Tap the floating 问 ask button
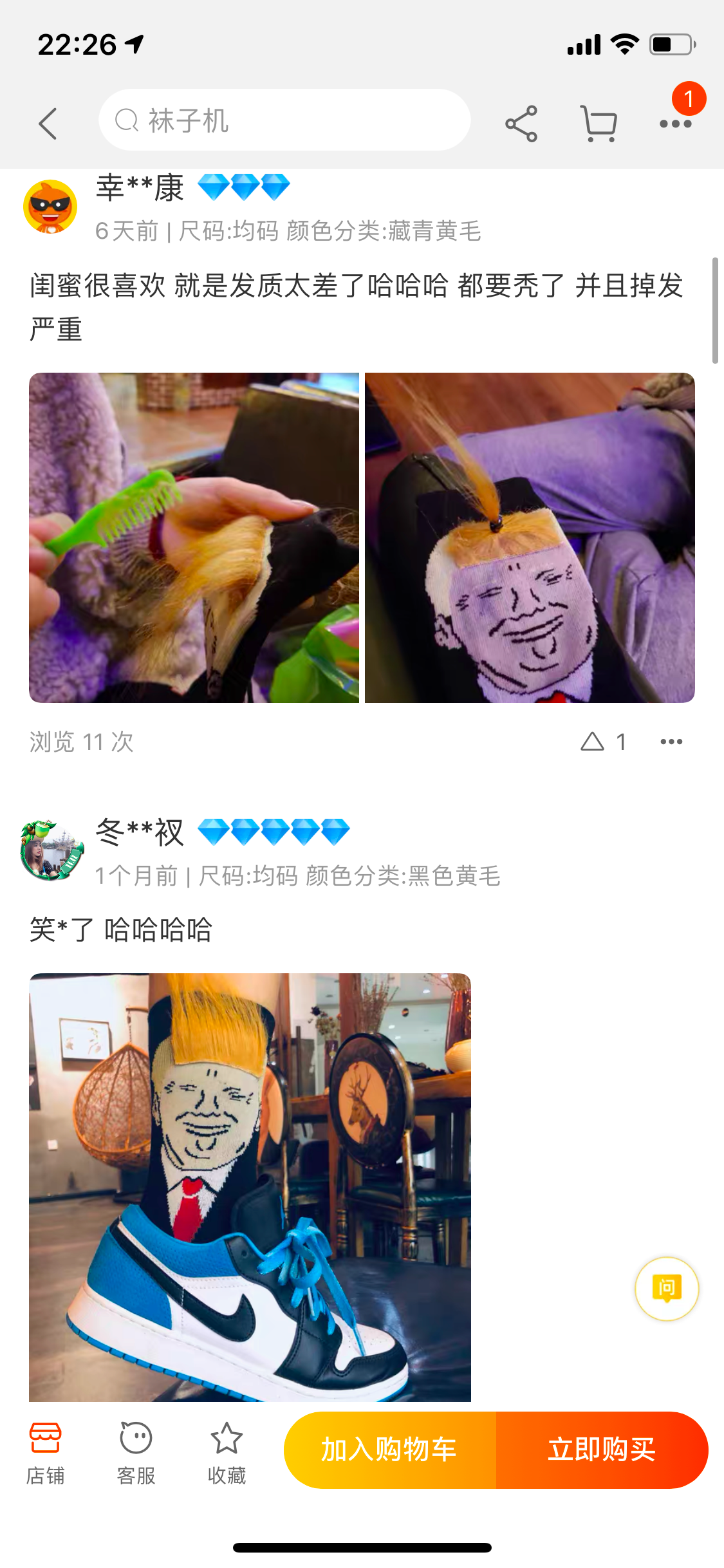 click(x=667, y=1289)
